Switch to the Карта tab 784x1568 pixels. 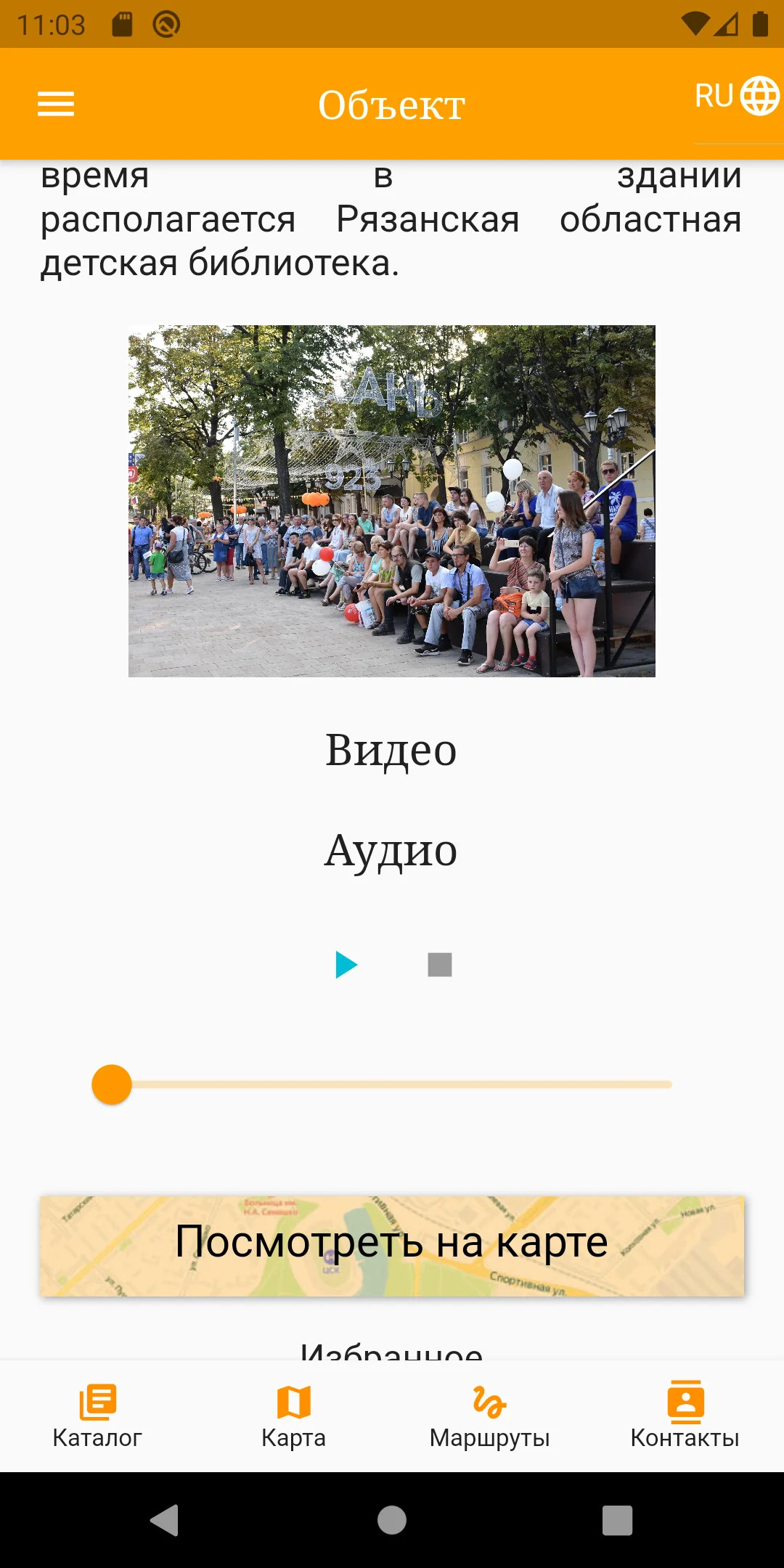(x=293, y=1416)
